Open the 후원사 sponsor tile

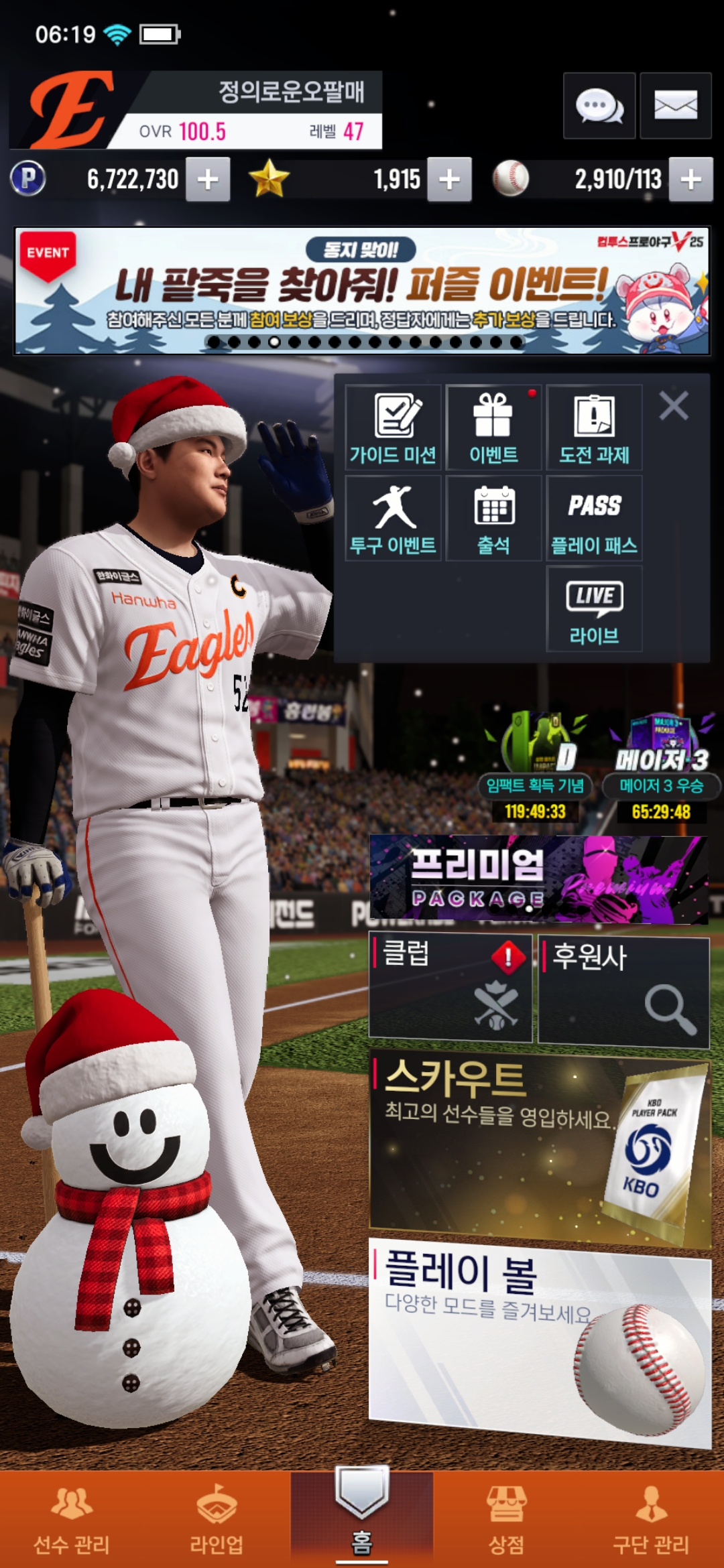click(x=623, y=992)
